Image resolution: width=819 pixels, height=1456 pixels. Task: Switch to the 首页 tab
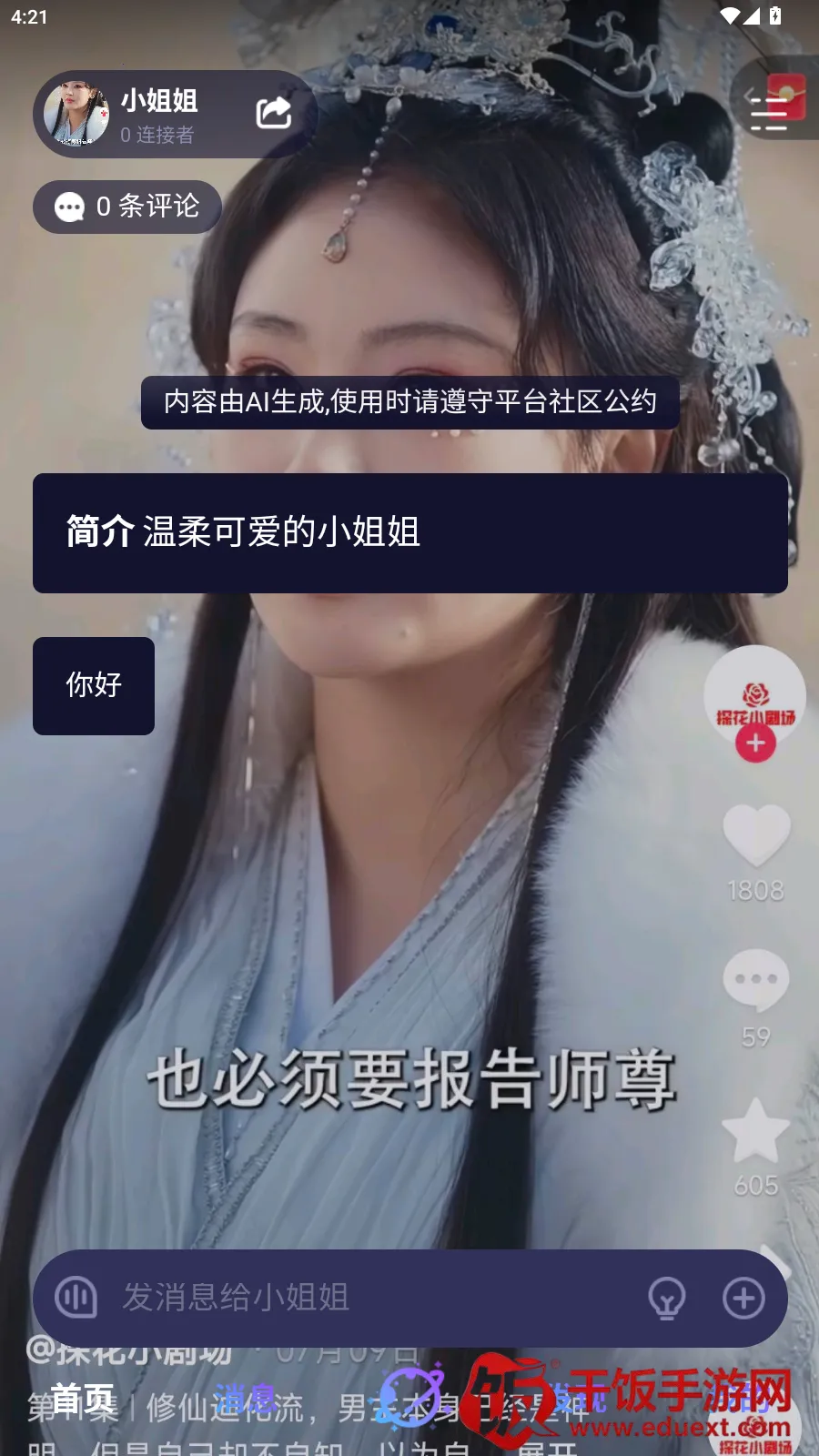84,1399
